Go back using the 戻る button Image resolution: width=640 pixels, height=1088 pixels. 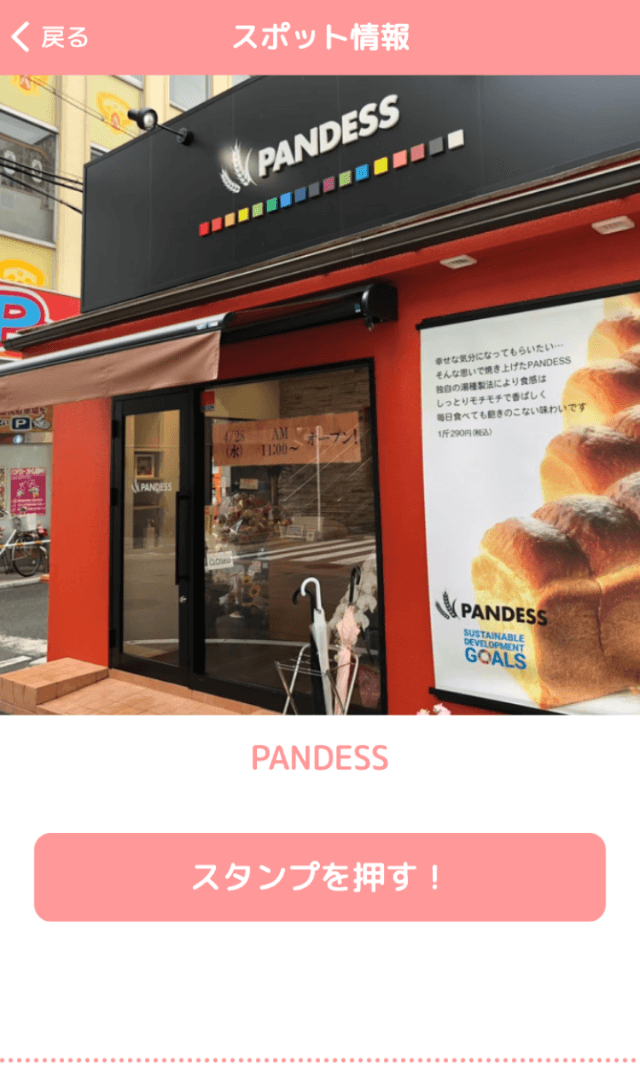[x=50, y=37]
